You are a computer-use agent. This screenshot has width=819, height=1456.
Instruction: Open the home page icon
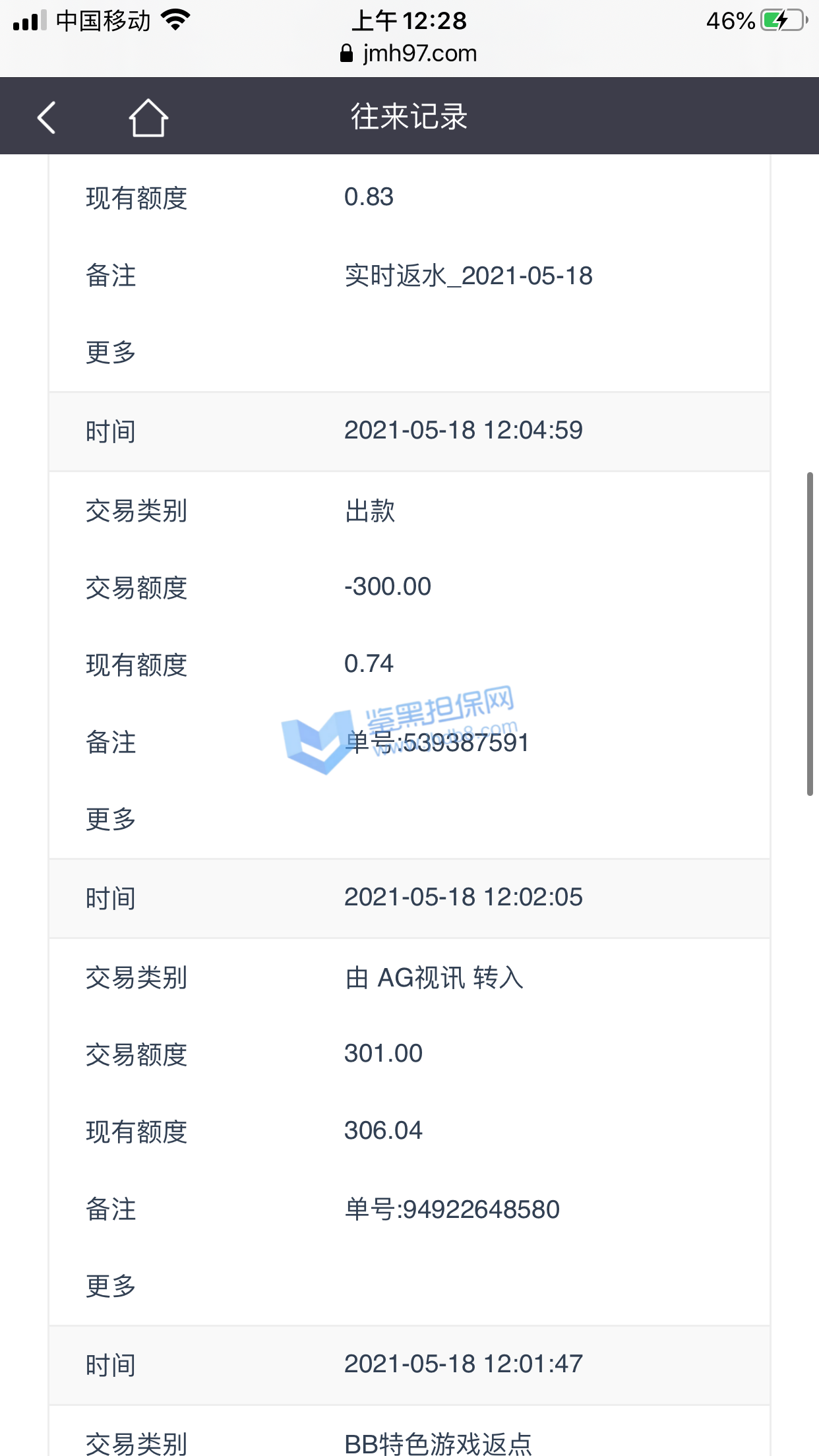tap(148, 118)
